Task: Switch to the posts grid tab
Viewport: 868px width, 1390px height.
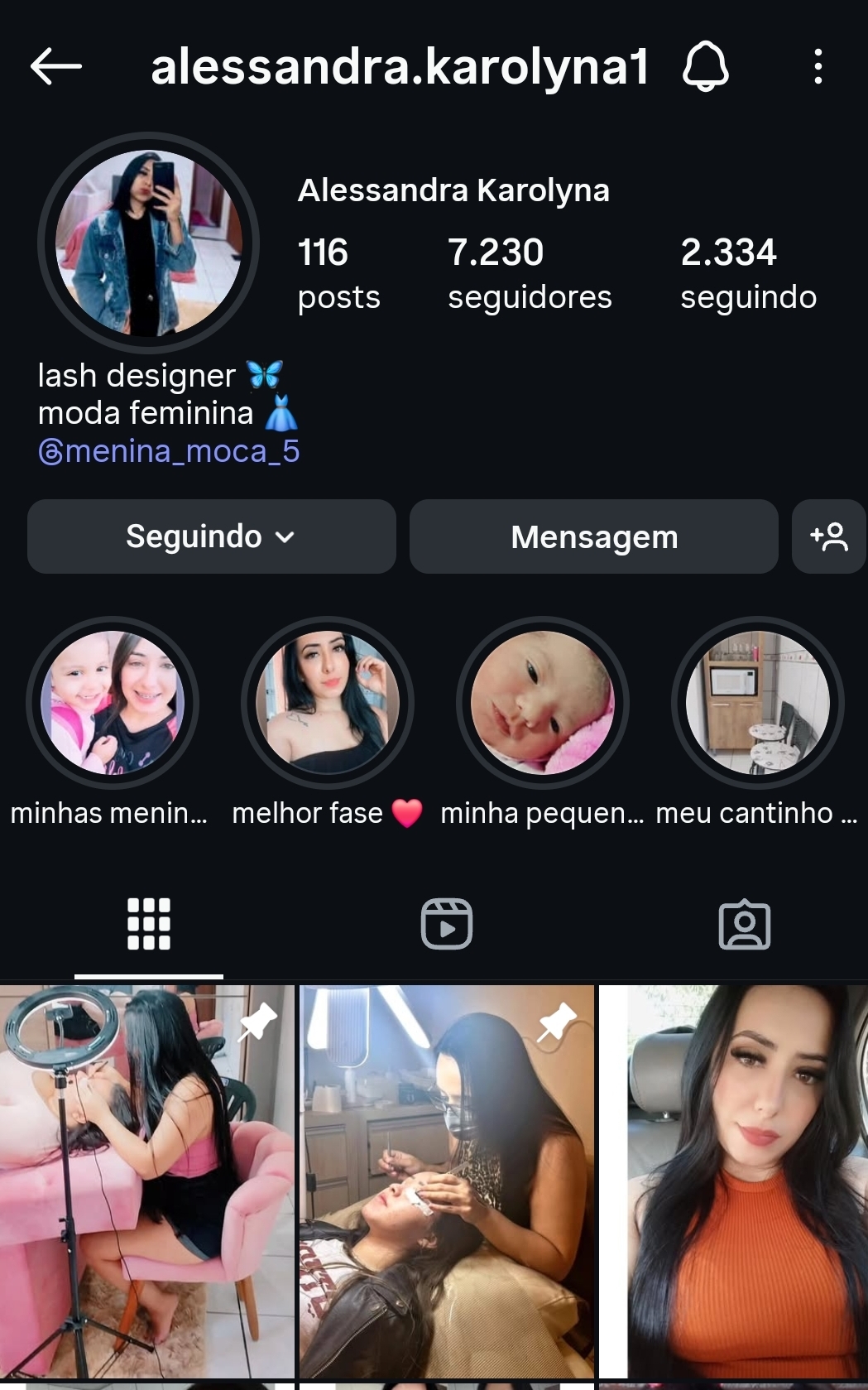Action: click(149, 924)
